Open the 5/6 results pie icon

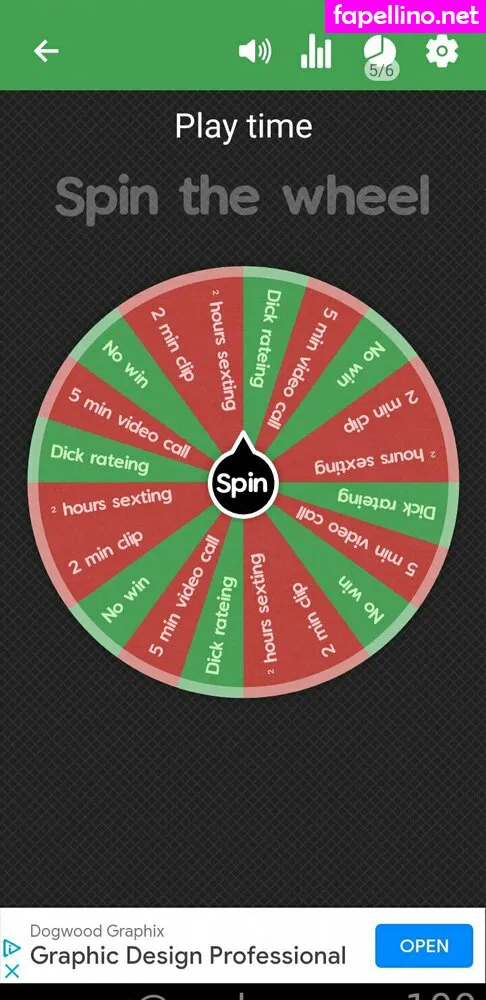click(x=380, y=57)
